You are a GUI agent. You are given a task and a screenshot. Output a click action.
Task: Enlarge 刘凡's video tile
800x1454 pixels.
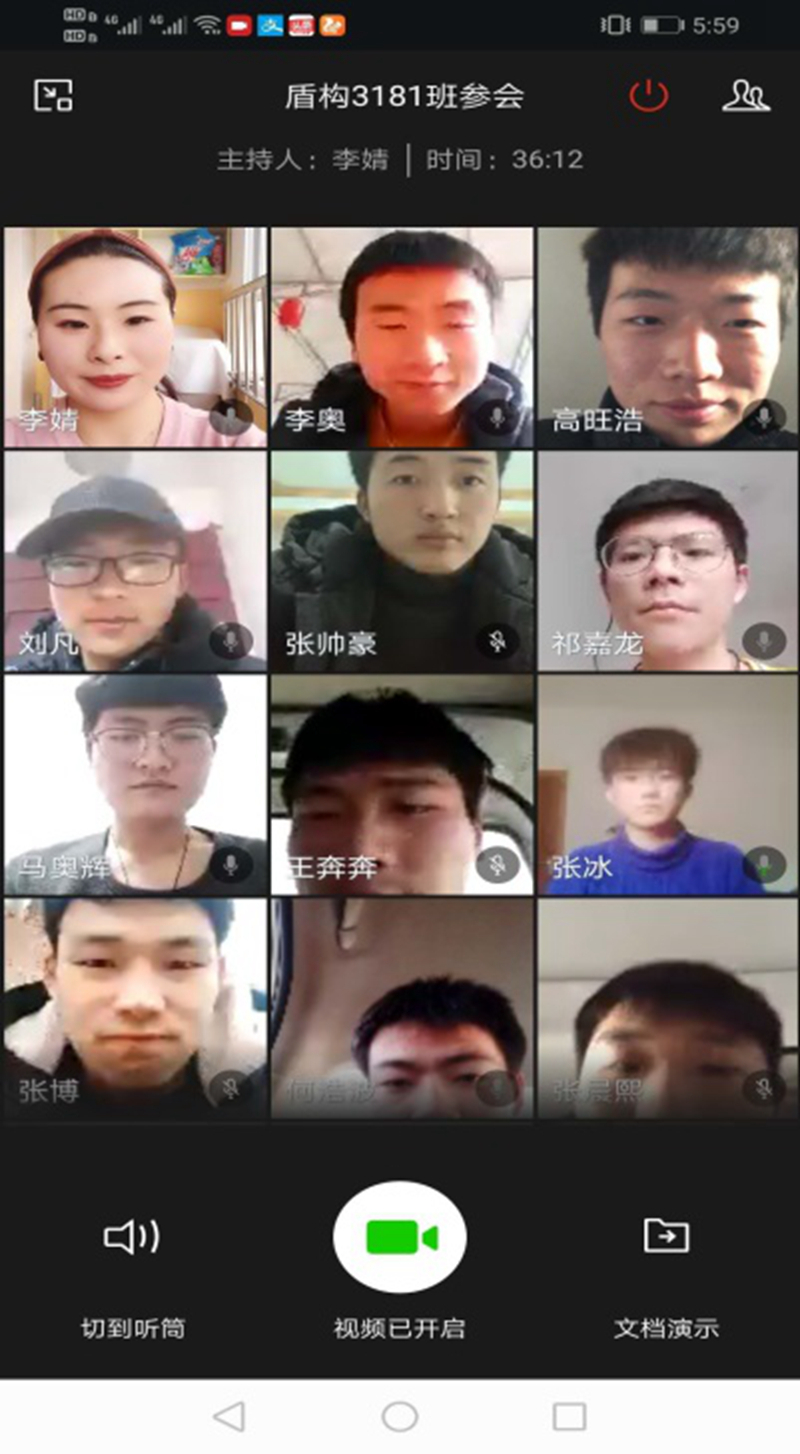tap(135, 560)
